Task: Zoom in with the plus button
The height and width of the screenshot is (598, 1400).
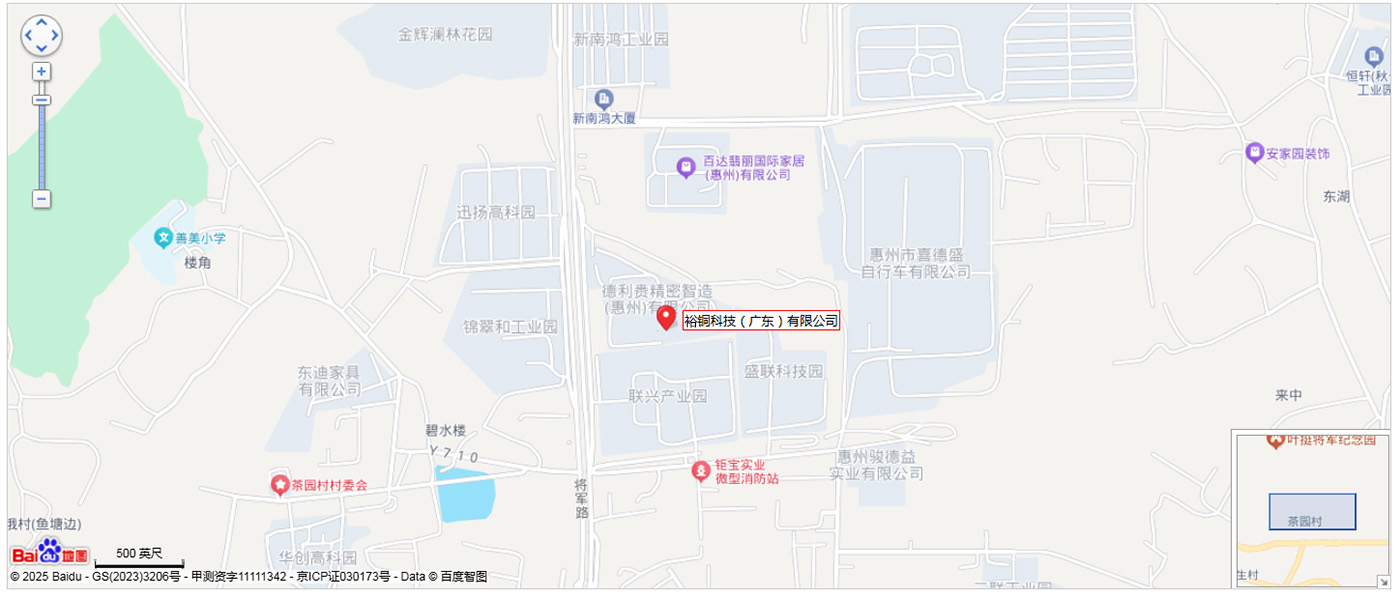Action: pyautogui.click(x=41, y=72)
